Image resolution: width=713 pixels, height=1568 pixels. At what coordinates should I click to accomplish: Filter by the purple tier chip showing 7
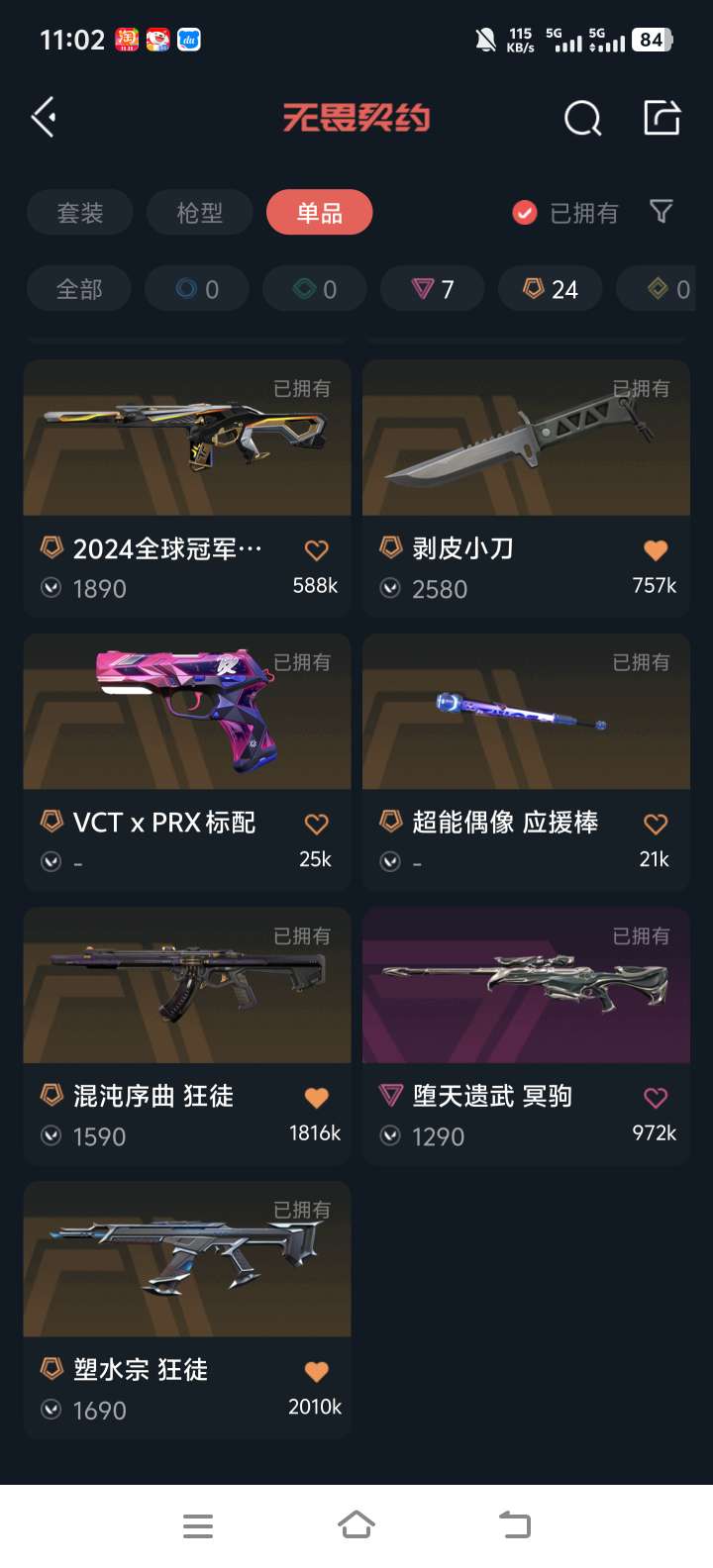click(x=433, y=289)
